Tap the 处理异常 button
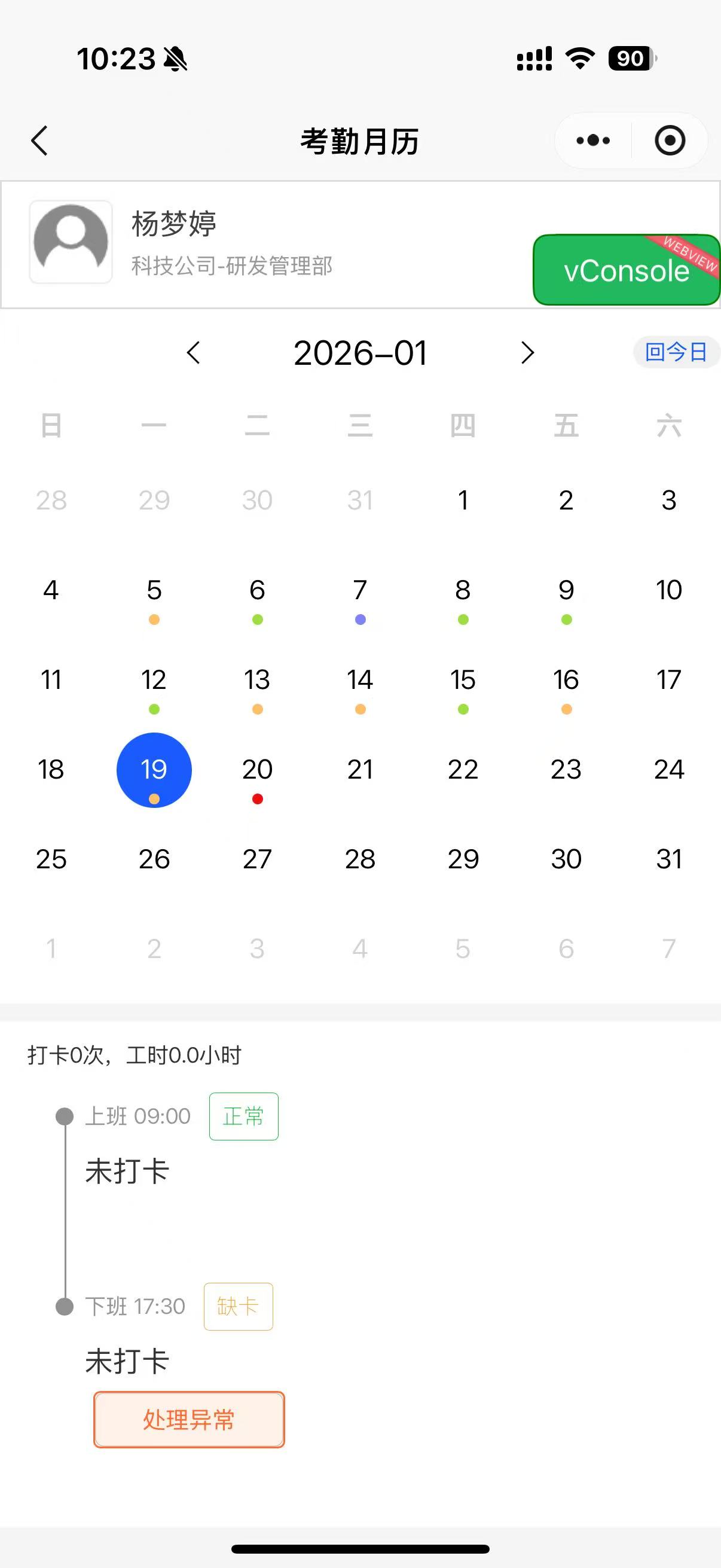This screenshot has width=721, height=1568. coord(188,1420)
